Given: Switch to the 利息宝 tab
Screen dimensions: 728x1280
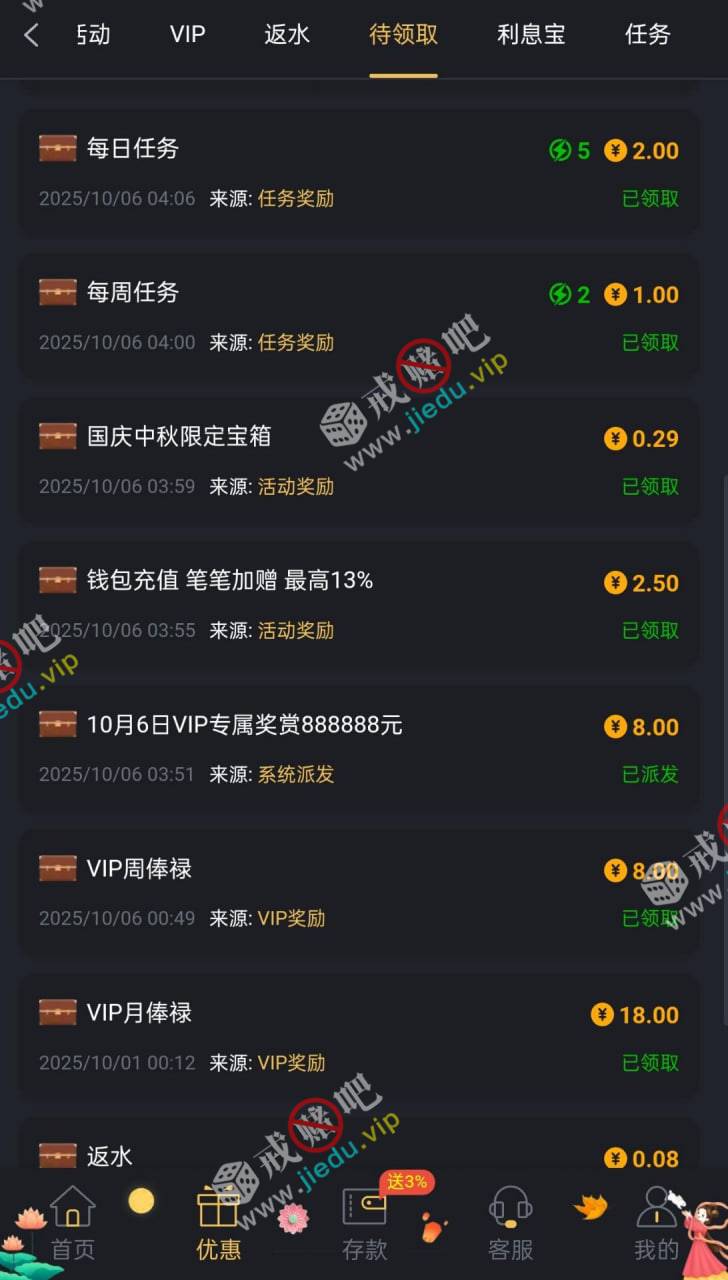Looking at the screenshot, I should 531,35.
